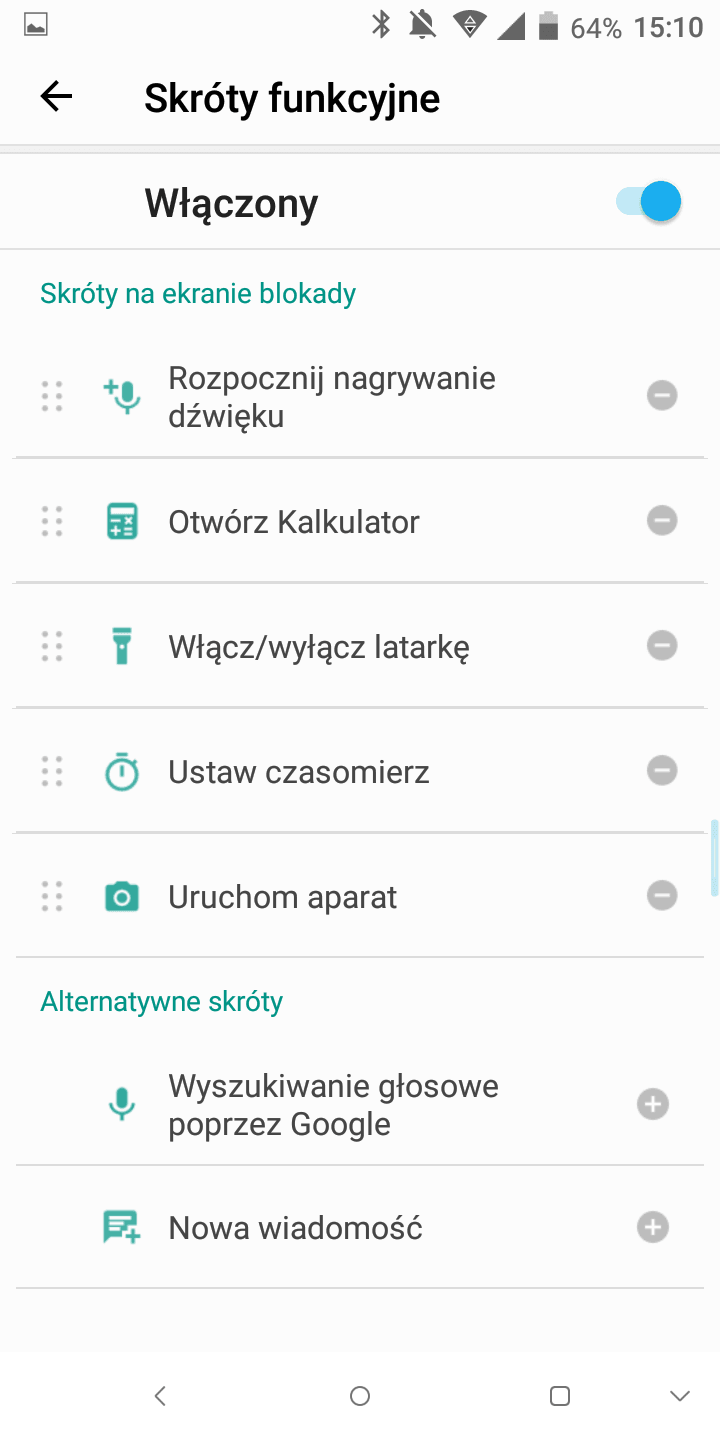Remove the Otwórz Kalkulator shortcut

(662, 521)
